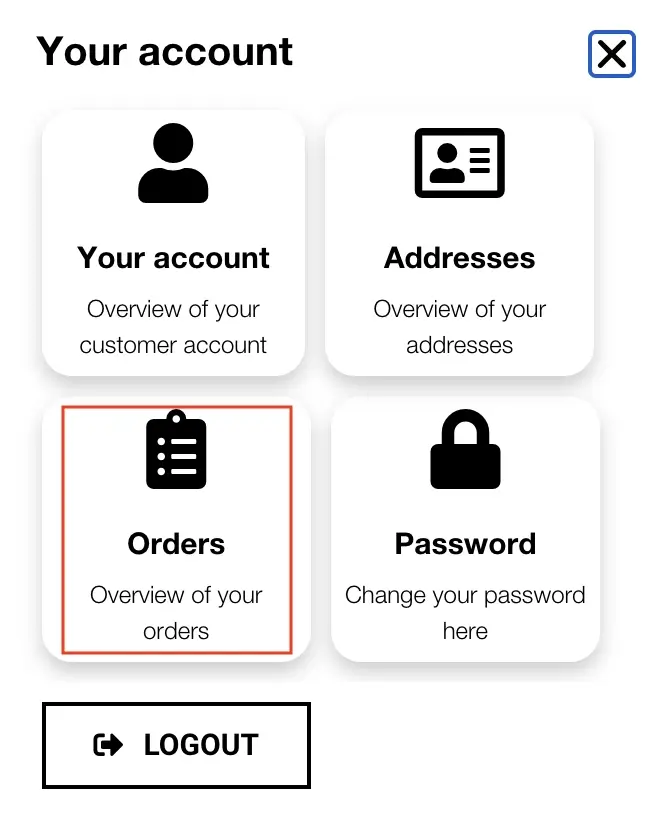Screen dimensions: 662x826
Task: Open the Addresses card
Action: (x=459, y=243)
